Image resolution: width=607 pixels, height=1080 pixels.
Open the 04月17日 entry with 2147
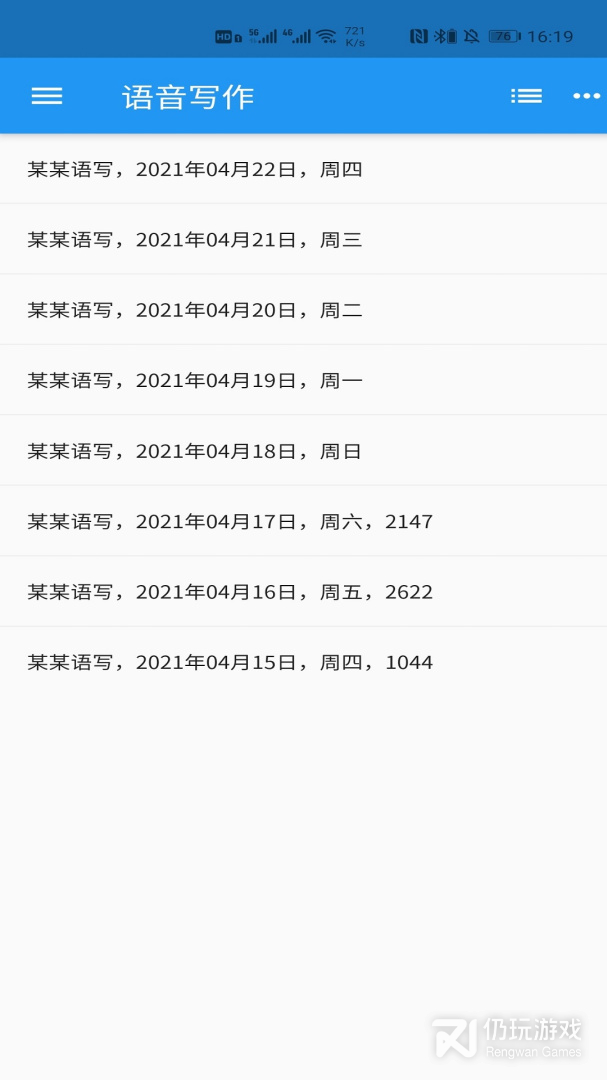pyautogui.click(x=303, y=521)
